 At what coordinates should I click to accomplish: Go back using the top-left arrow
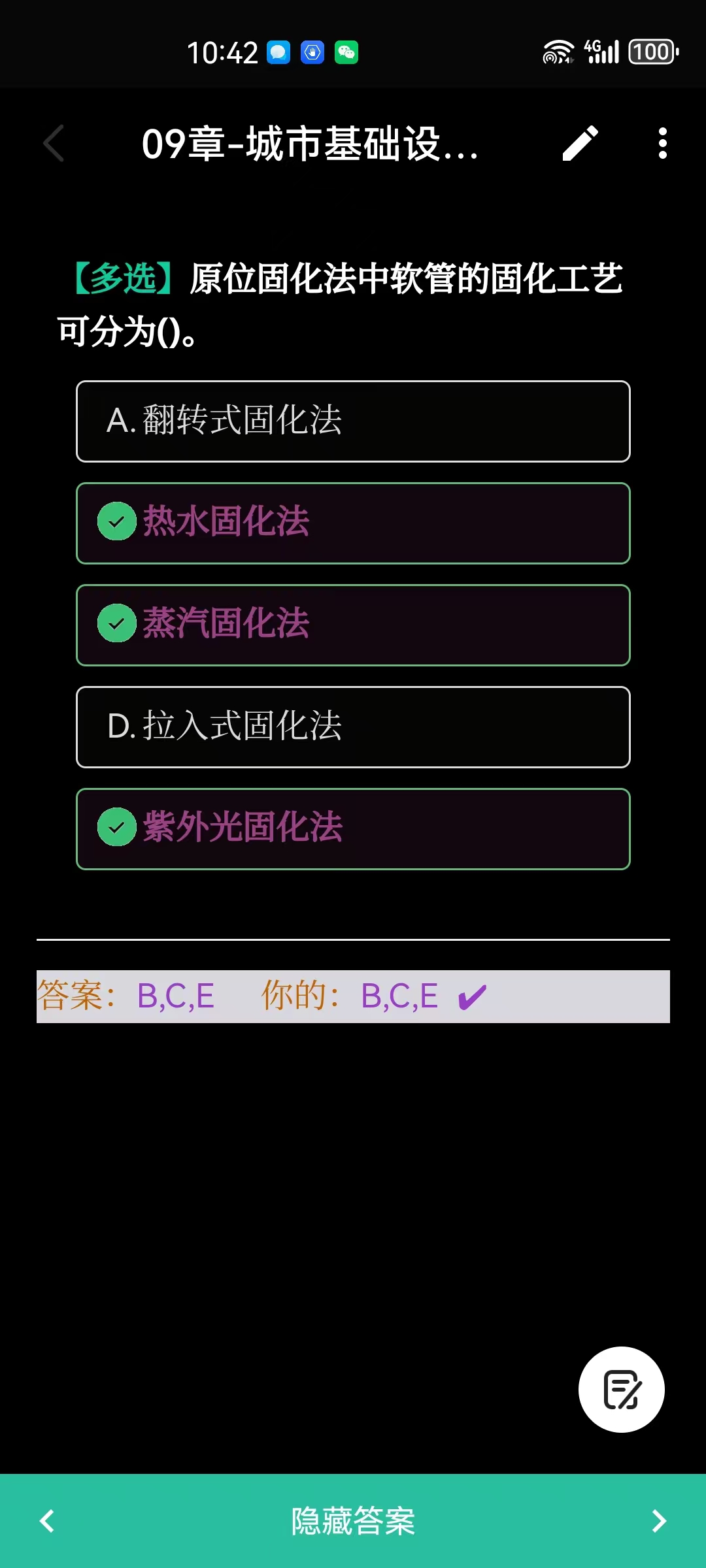[54, 143]
